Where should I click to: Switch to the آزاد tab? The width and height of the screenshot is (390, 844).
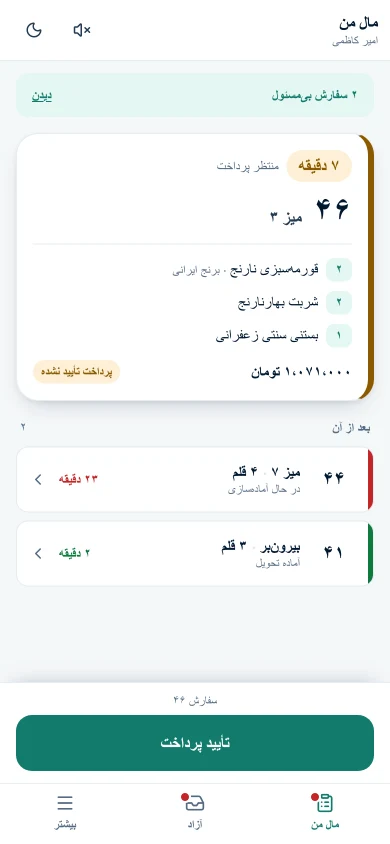point(195,811)
